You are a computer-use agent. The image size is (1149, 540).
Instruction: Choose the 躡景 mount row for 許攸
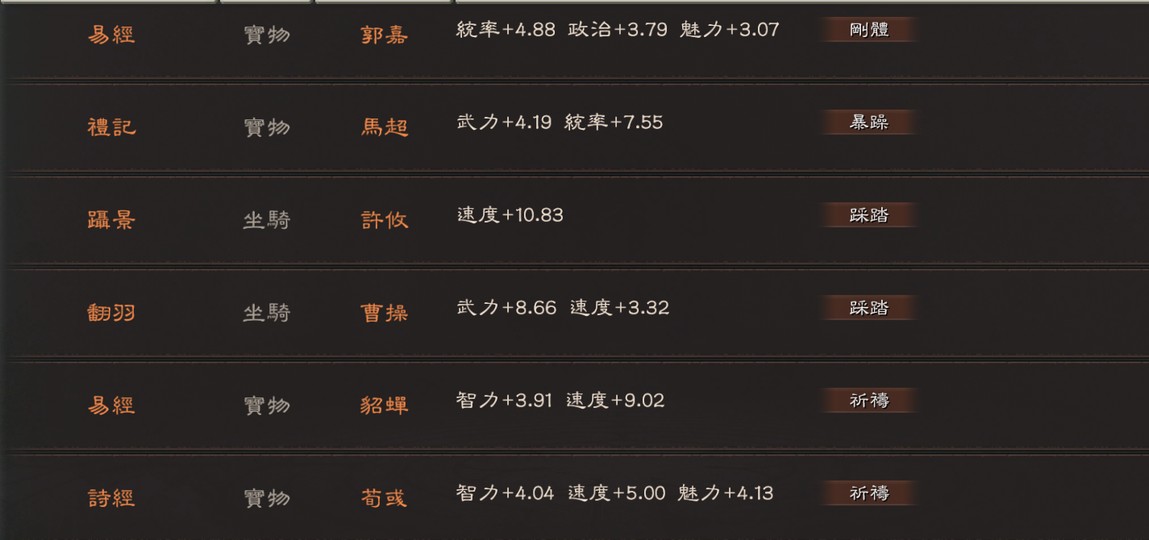[111, 220]
